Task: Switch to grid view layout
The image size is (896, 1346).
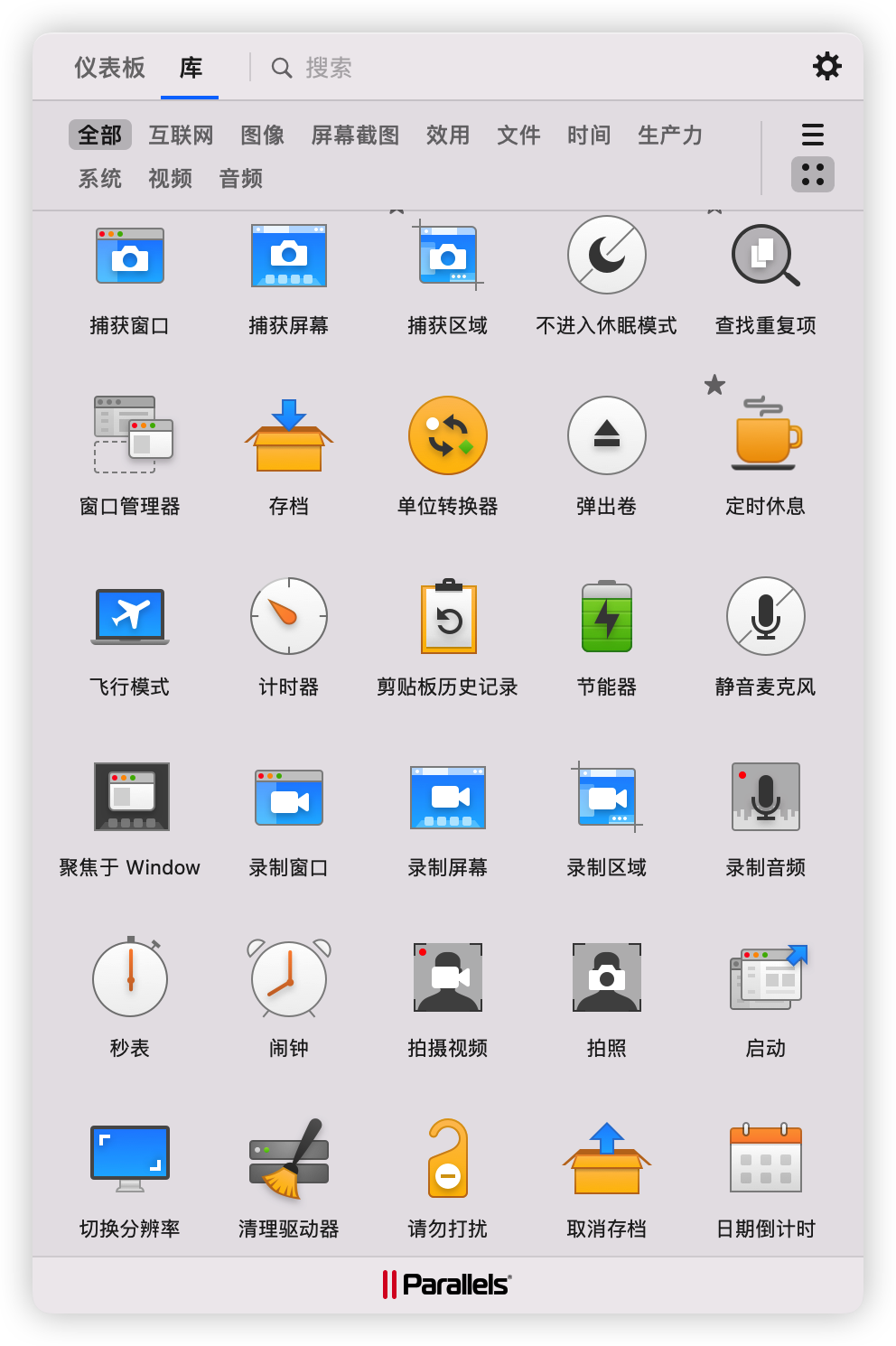Action: click(x=812, y=174)
